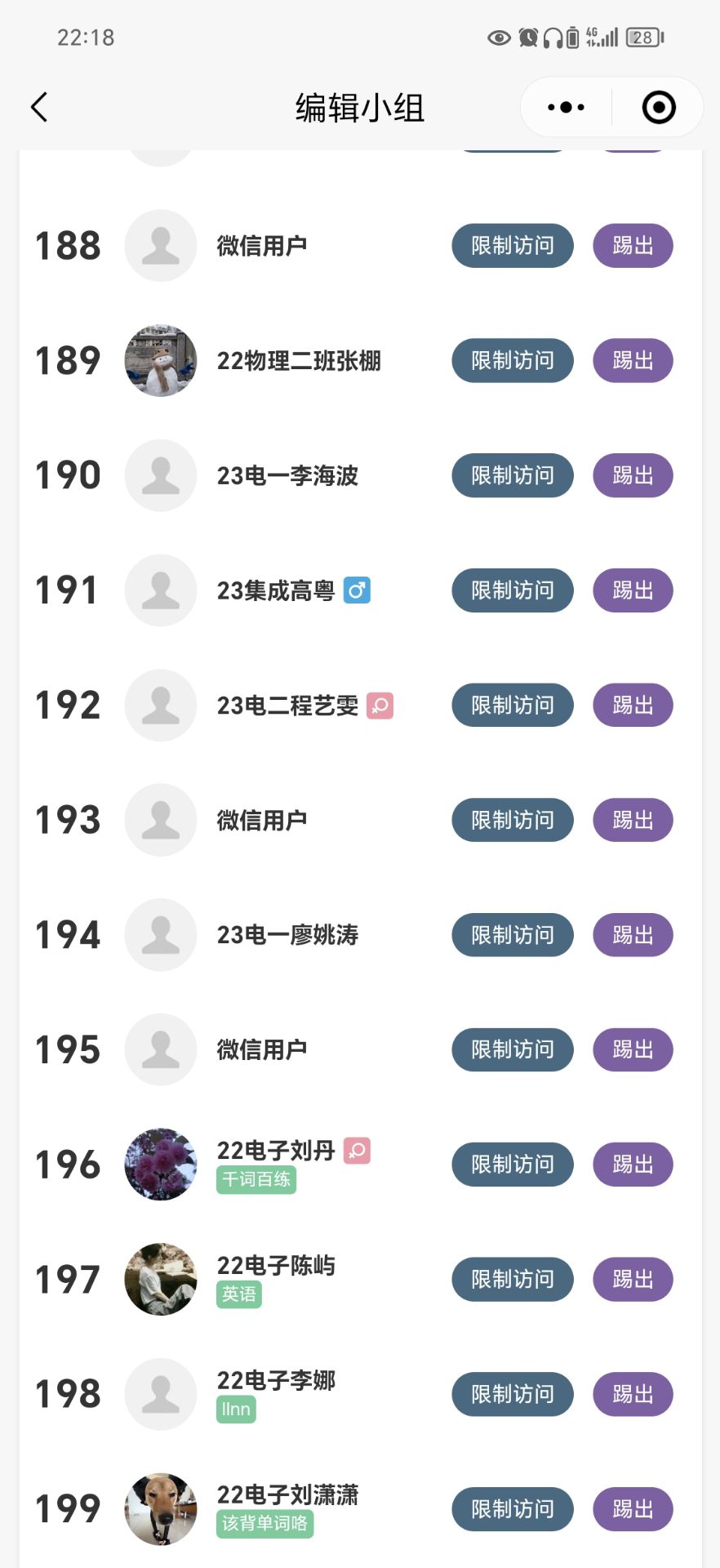This screenshot has width=720, height=1568.
Task: Restrict access for 22电子刘潇潇
Action: pos(513,1509)
